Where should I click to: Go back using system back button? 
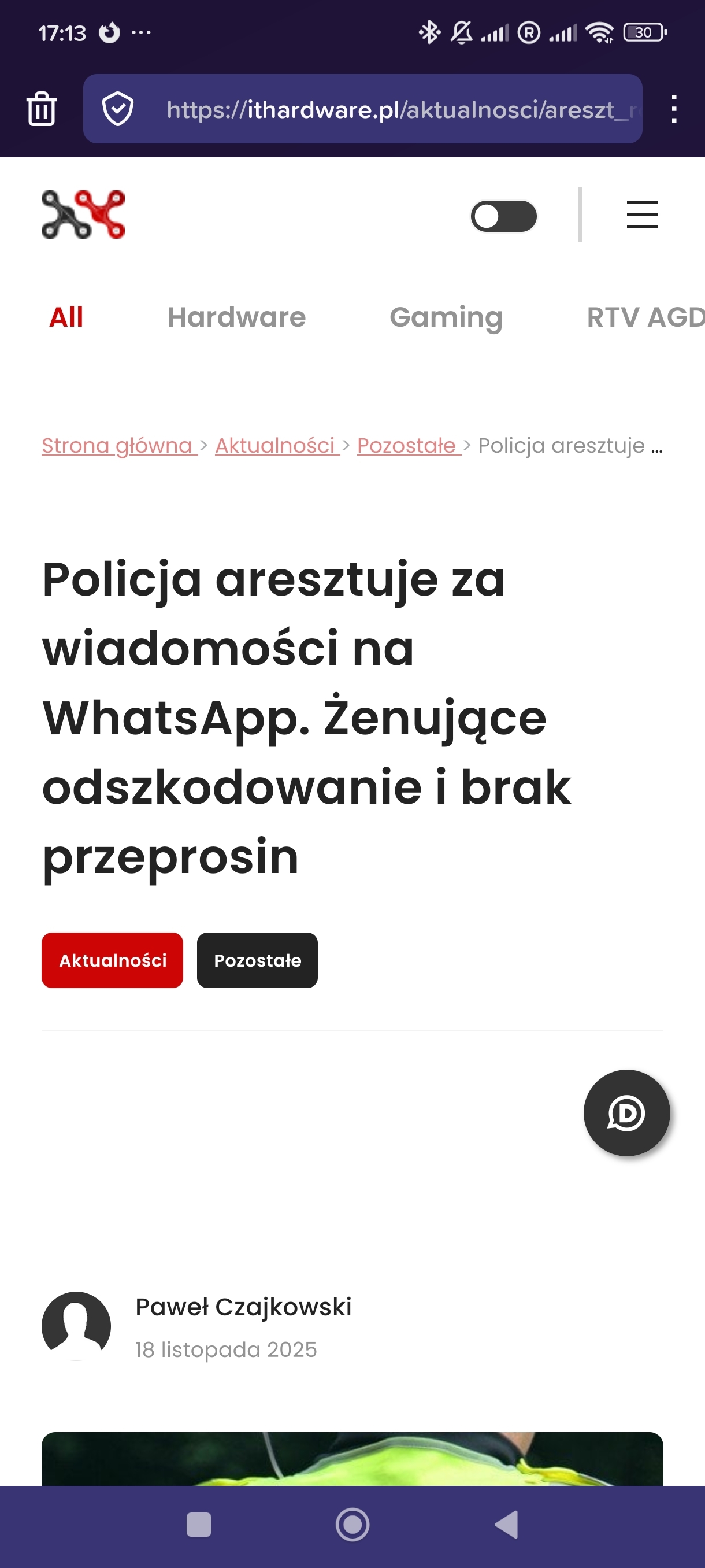[507, 1524]
